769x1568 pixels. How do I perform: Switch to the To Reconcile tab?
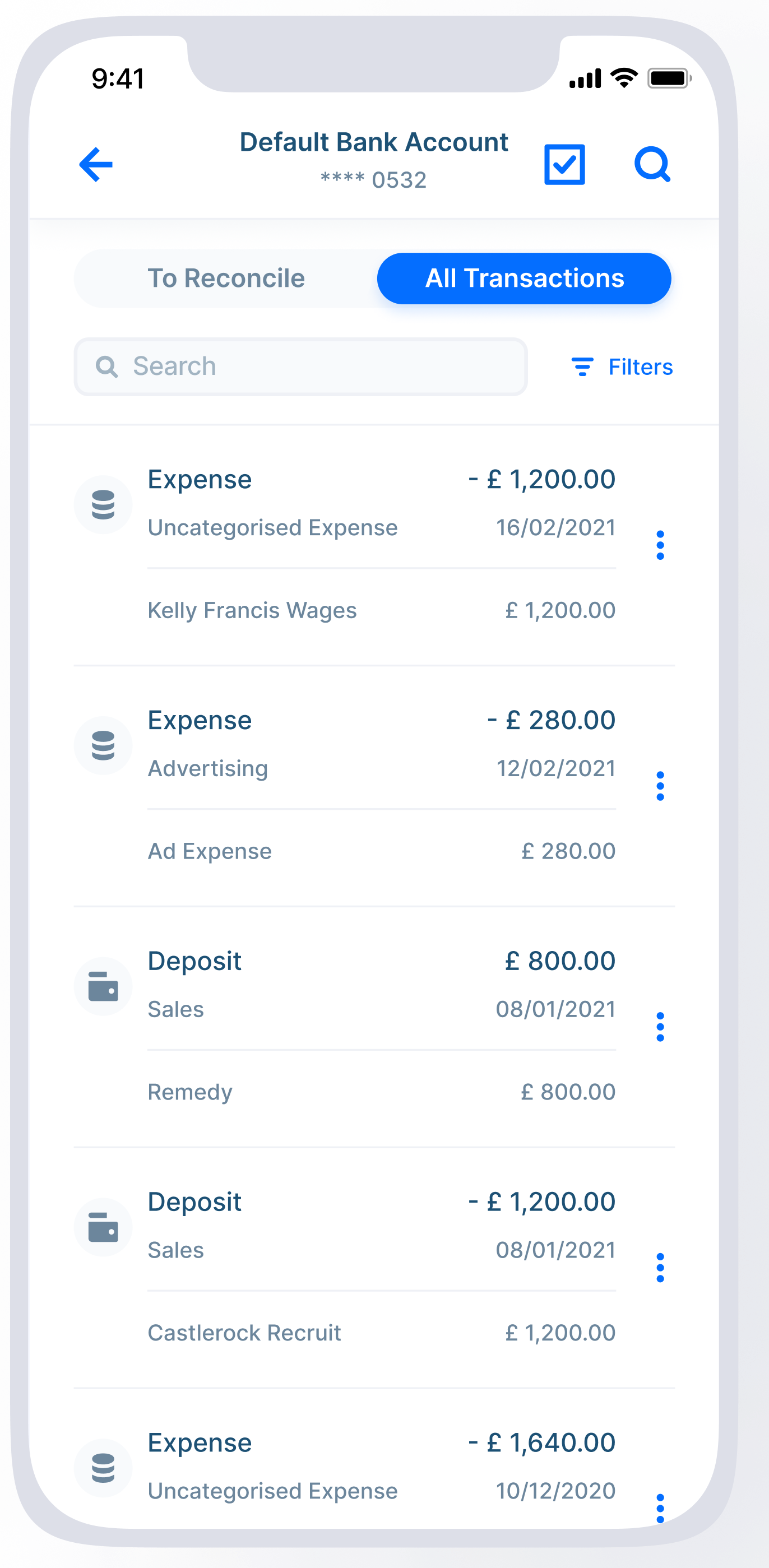pyautogui.click(x=226, y=278)
